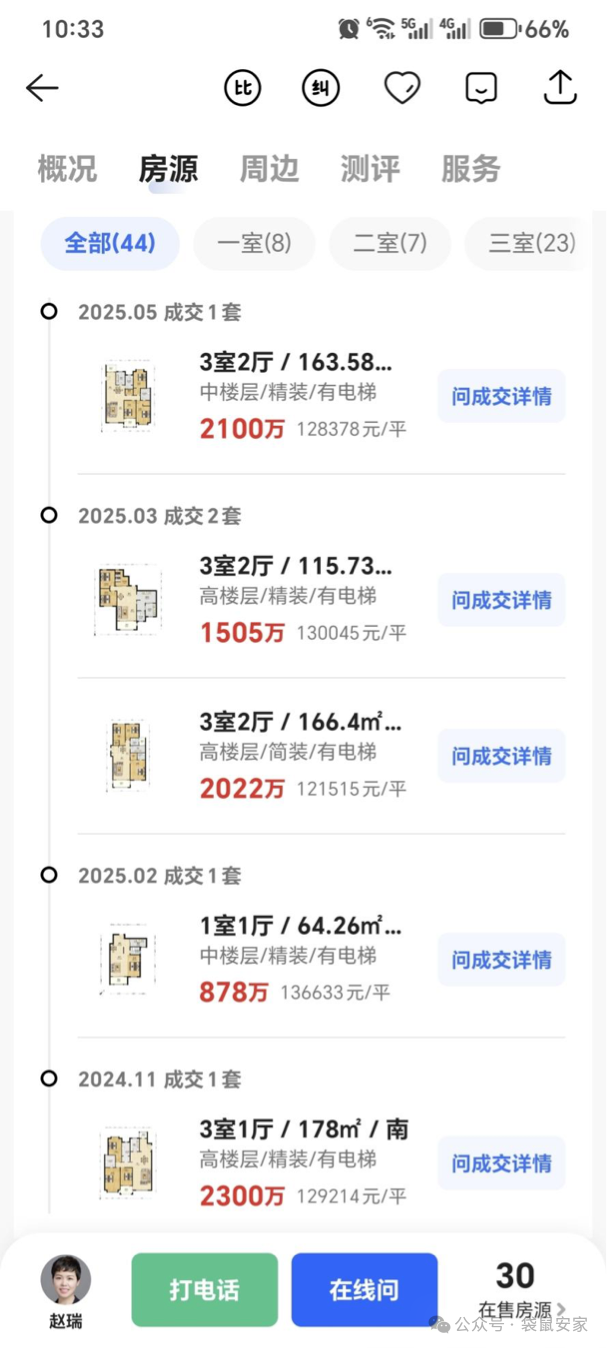Go back using the arrow icon

coord(42,88)
